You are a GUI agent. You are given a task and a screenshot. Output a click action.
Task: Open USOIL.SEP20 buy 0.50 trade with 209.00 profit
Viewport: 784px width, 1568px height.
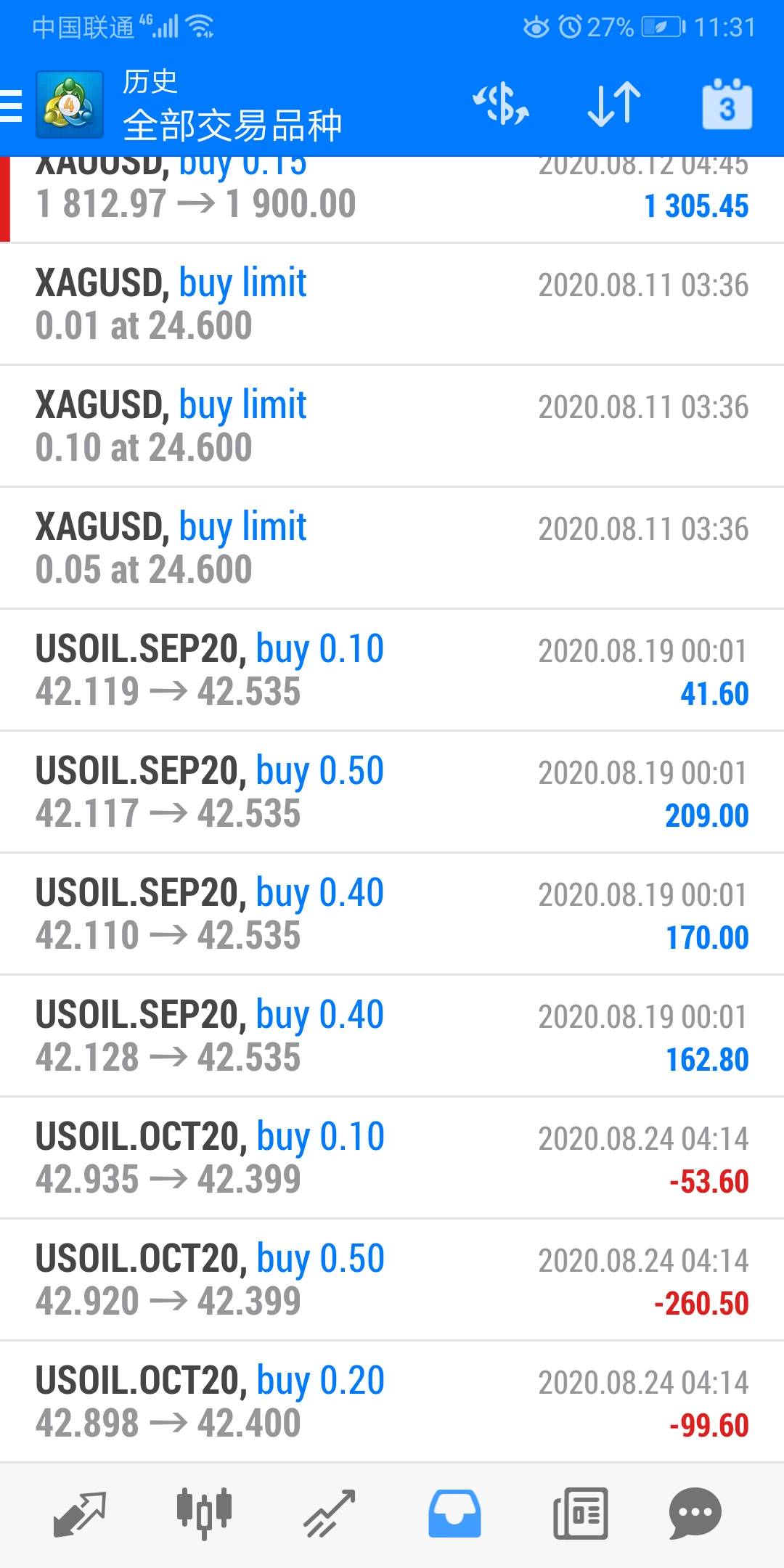(x=392, y=792)
